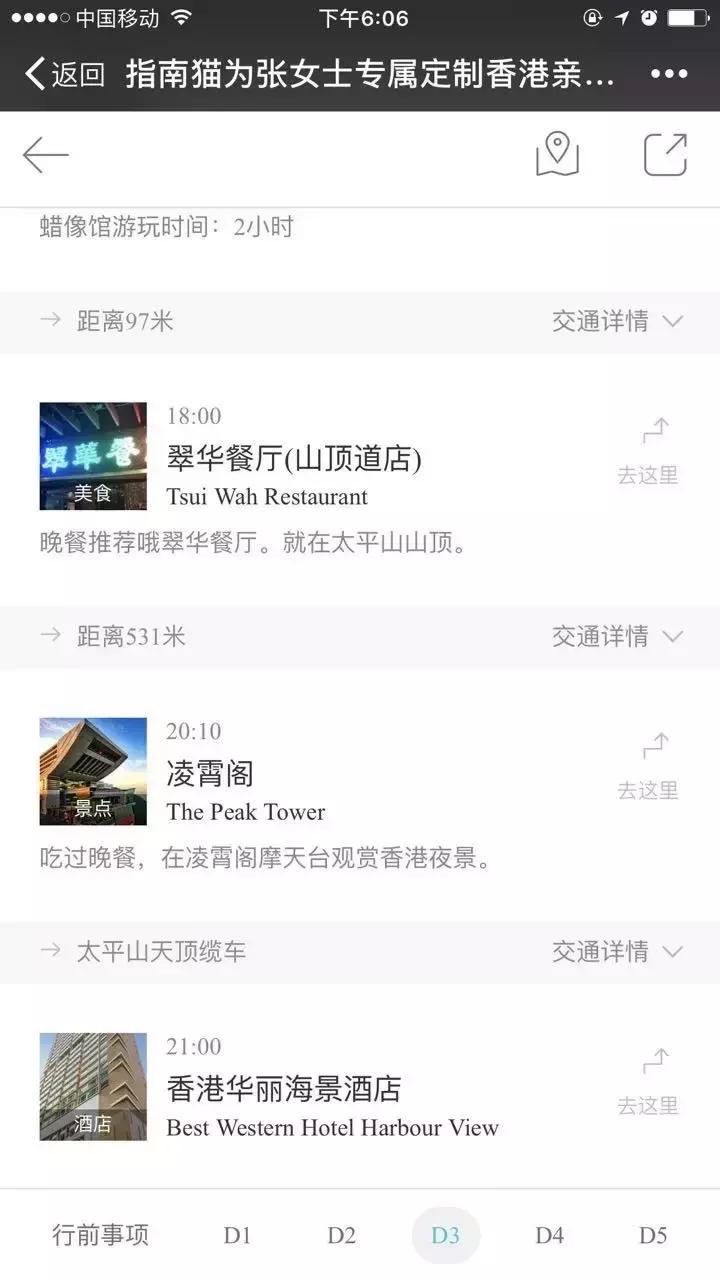Tap the 酒店 label on the hotel photo
This screenshot has width=720, height=1280.
(93, 1124)
